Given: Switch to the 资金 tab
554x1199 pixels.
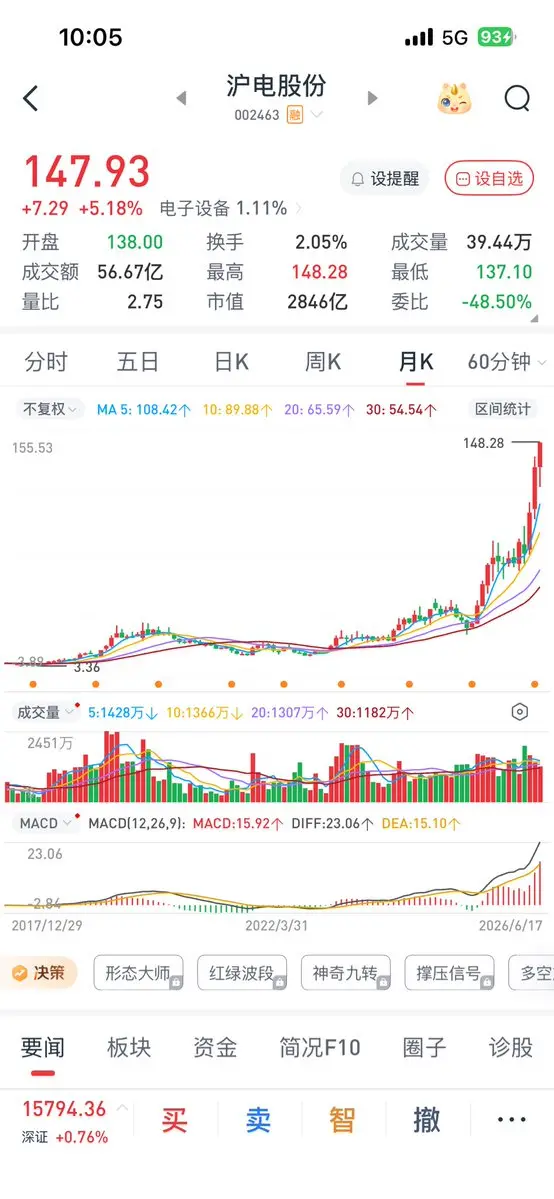Looking at the screenshot, I should tap(215, 1048).
